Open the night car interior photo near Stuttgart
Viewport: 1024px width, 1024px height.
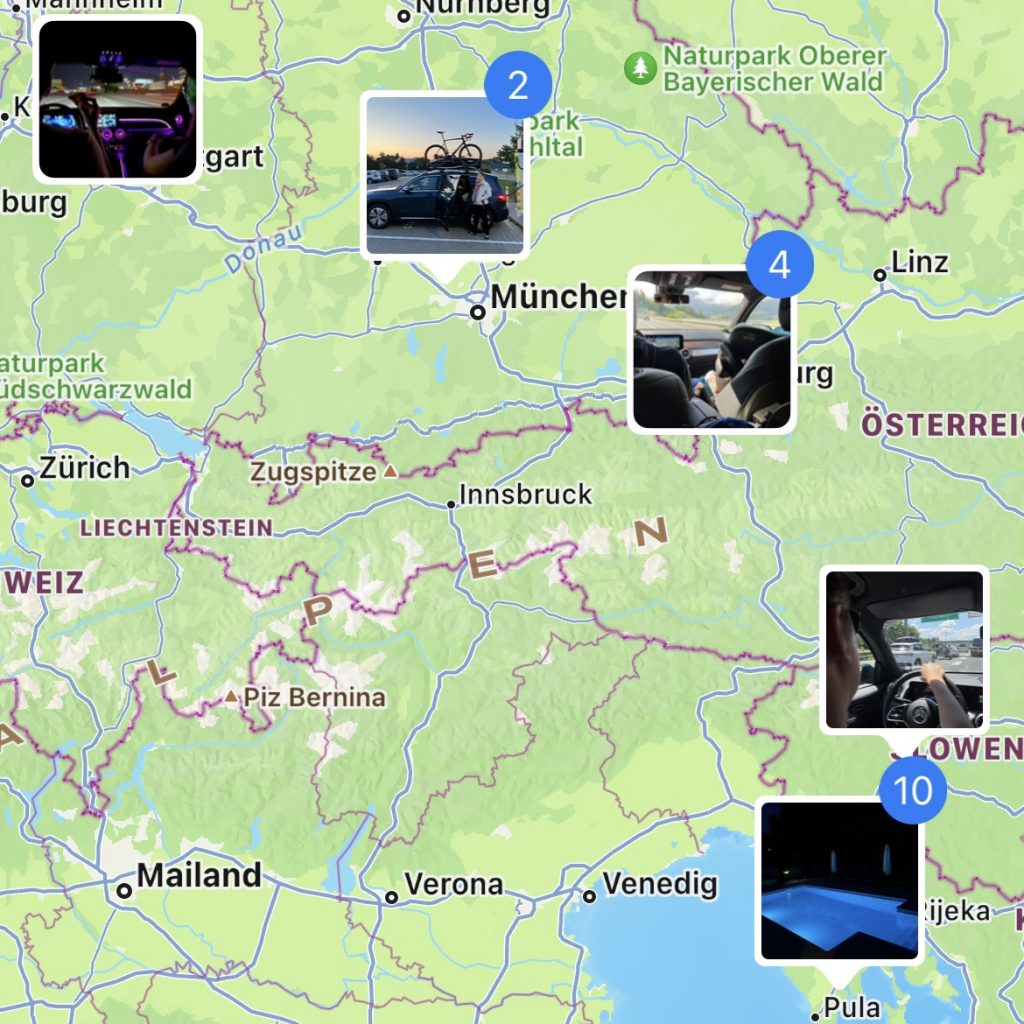[117, 99]
